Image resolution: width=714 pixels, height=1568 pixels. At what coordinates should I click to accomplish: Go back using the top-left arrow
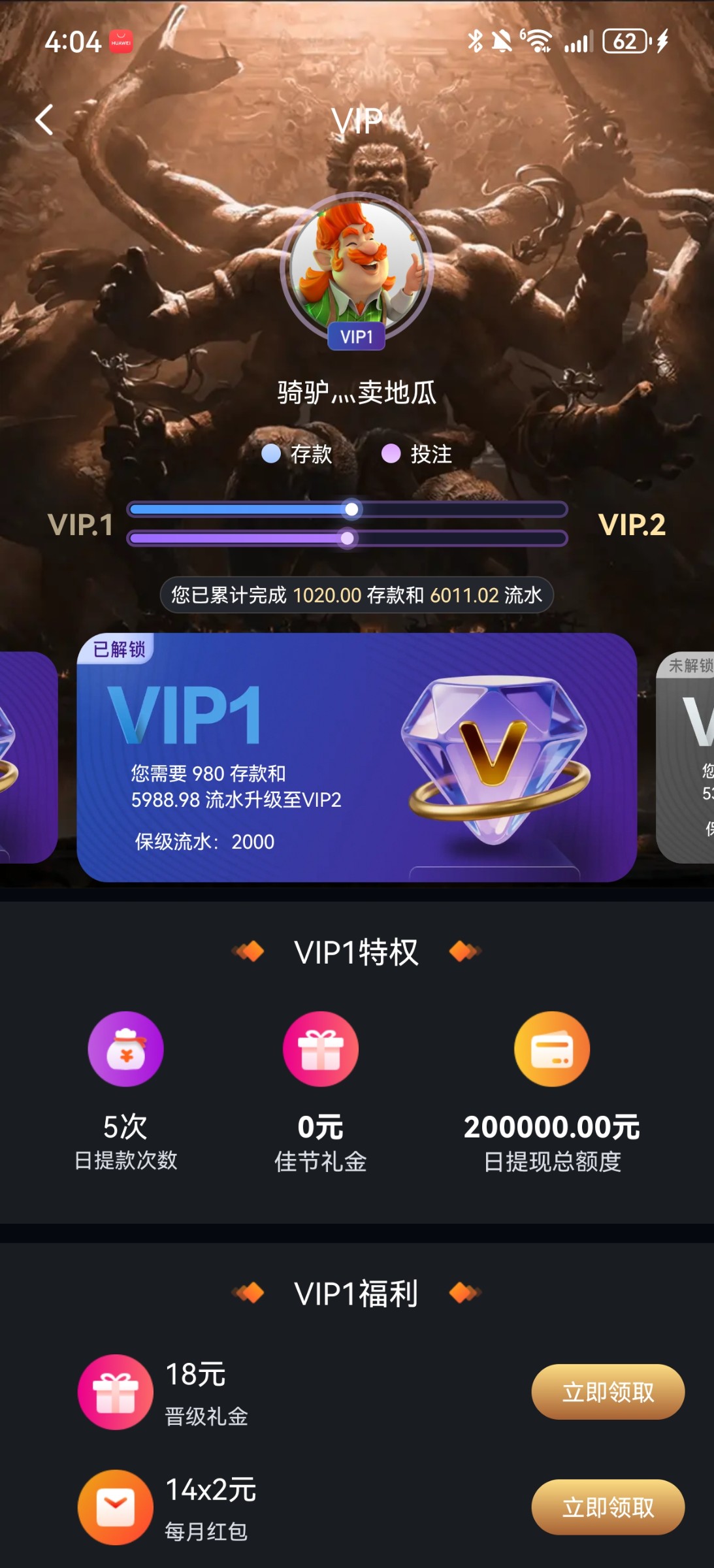(x=44, y=120)
